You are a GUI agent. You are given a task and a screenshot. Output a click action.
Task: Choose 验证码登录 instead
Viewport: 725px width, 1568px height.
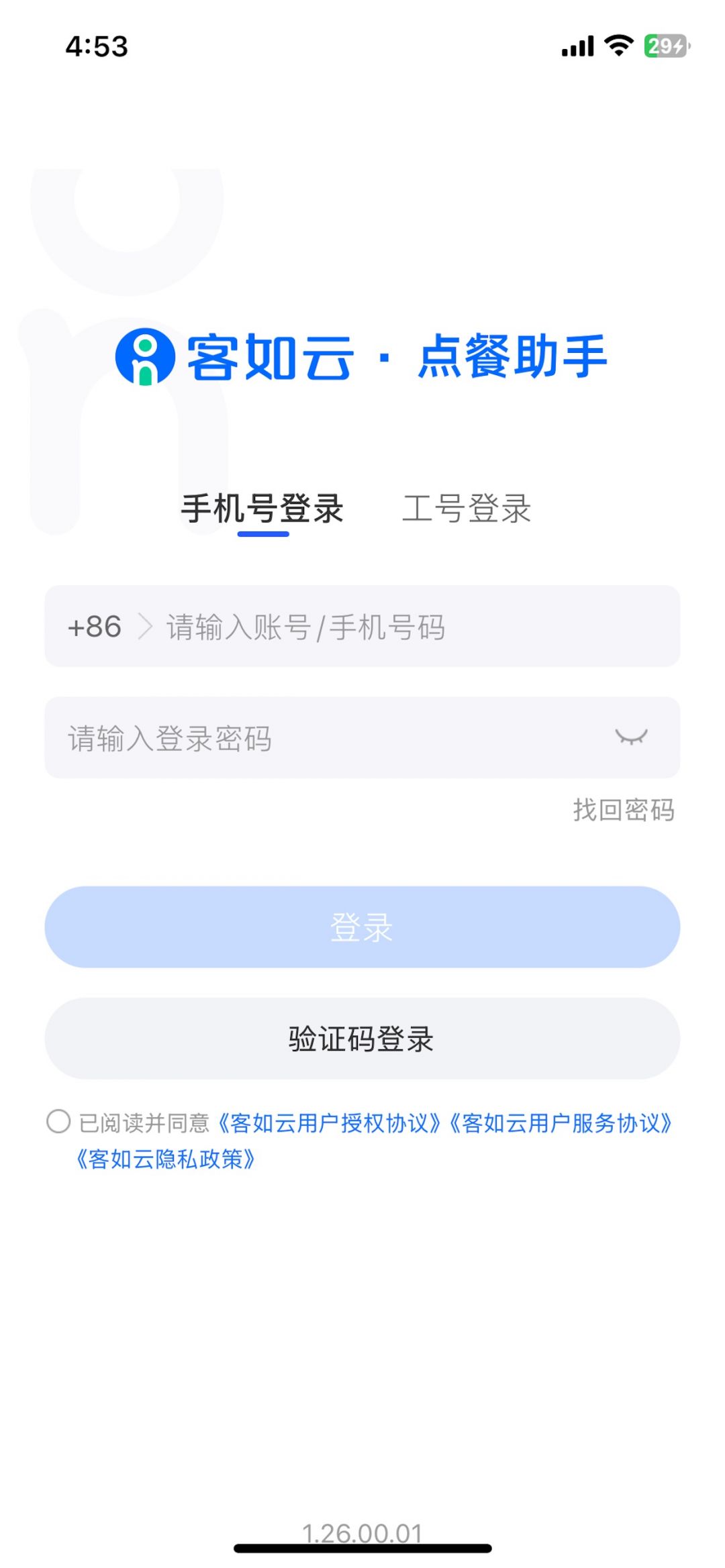[362, 1039]
